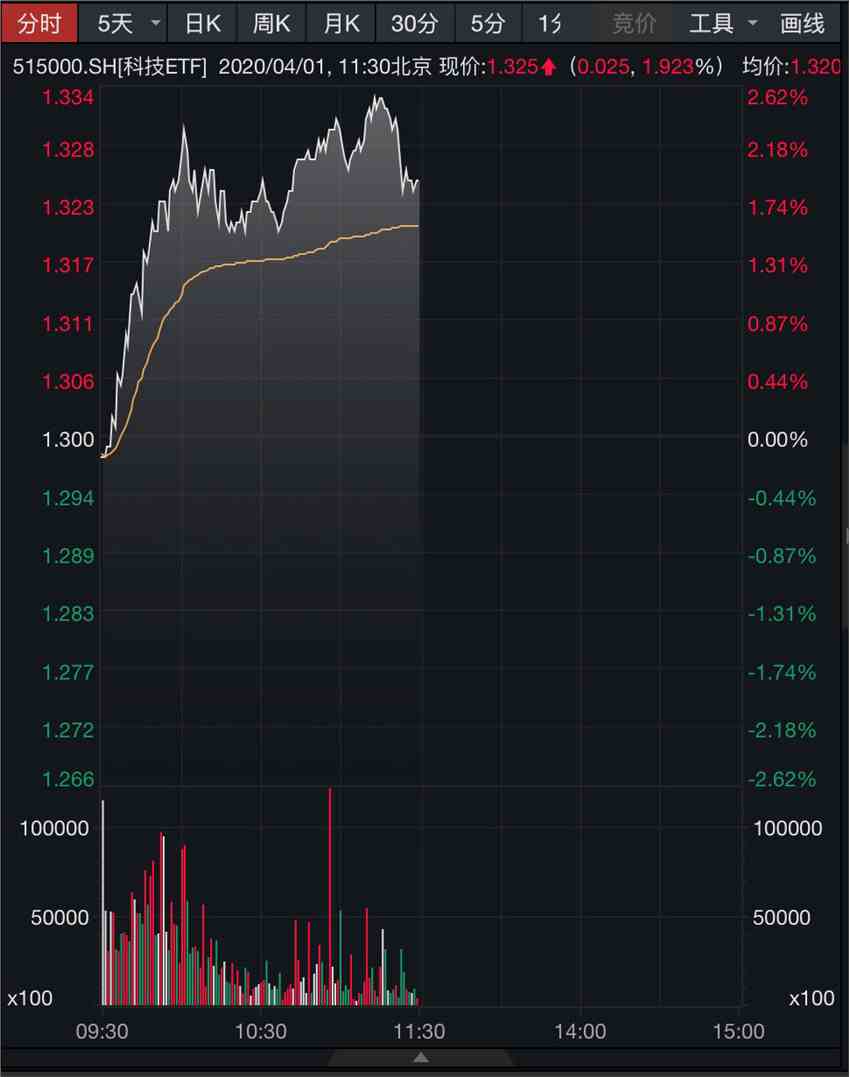Select the 5分 minute chart

488,23
